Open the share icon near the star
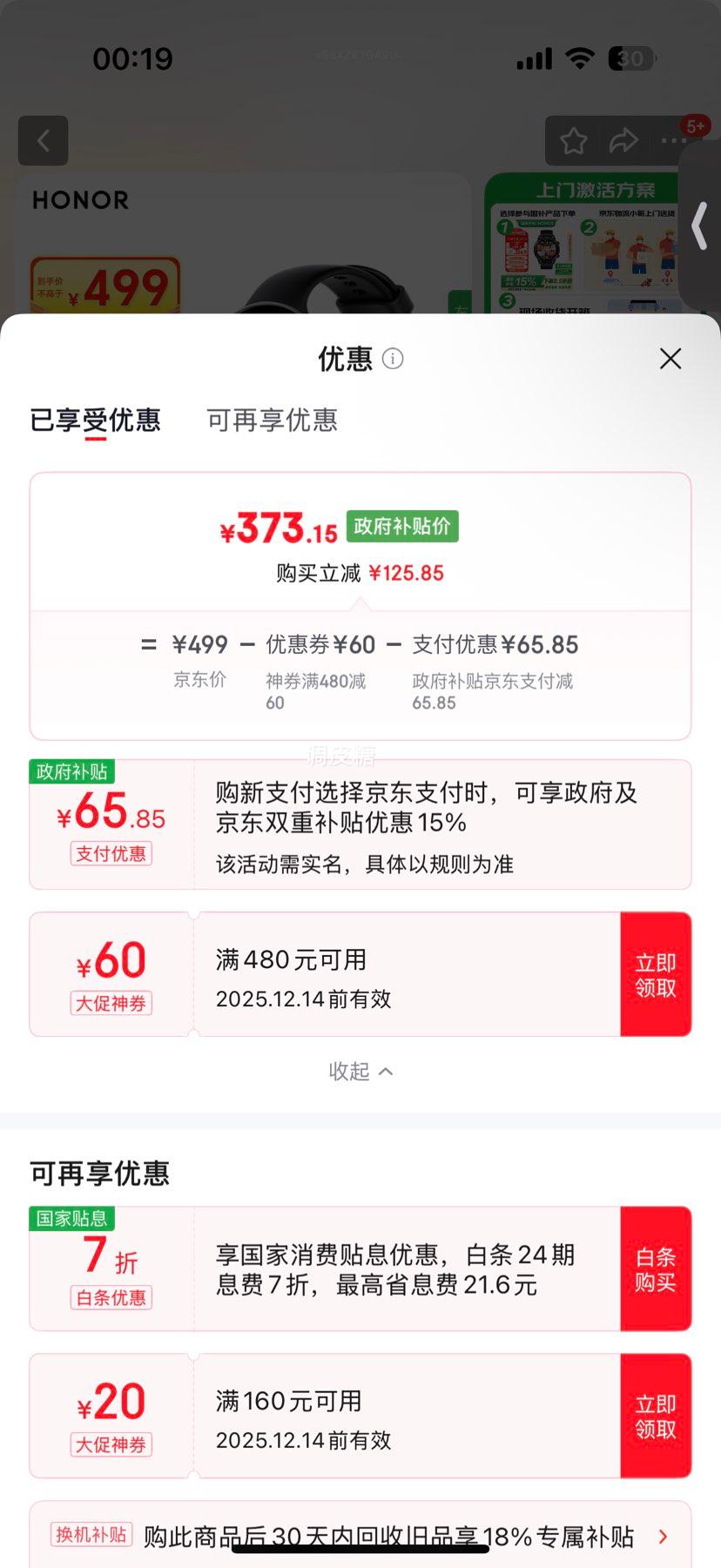Screen dimensions: 721x1568 click(x=624, y=140)
